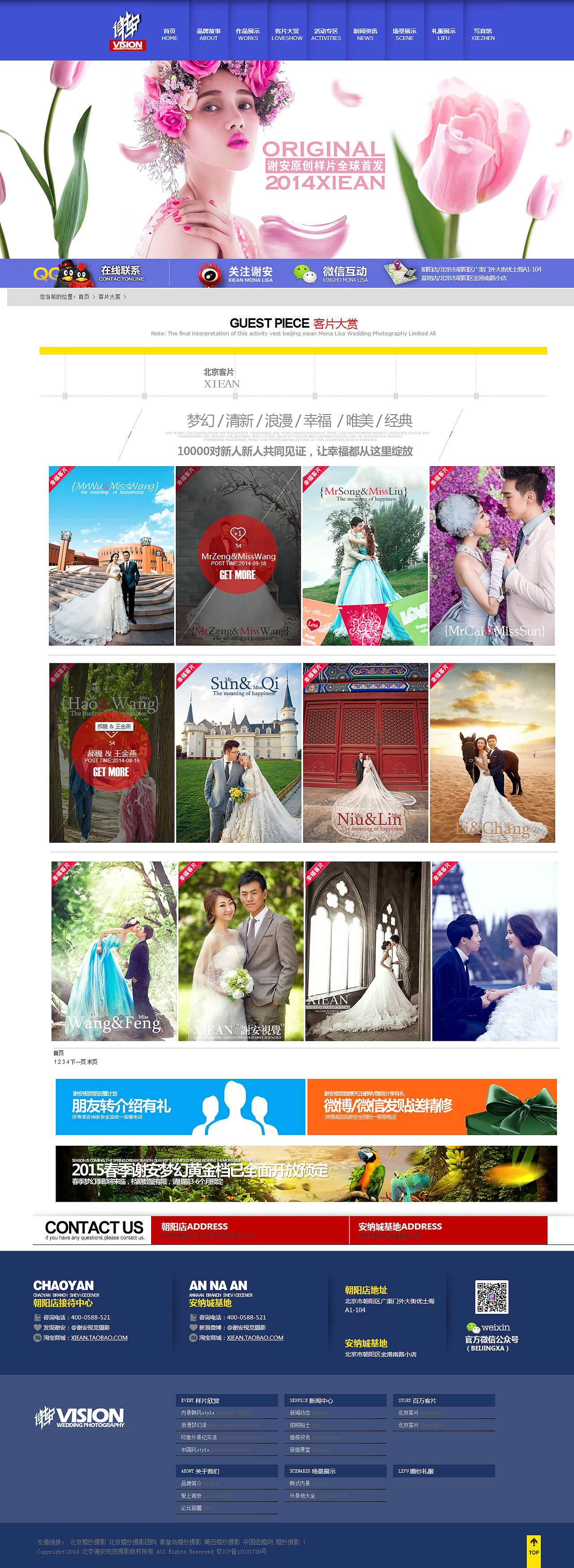Open the SCENE navigation item
Viewport: 574px width, 1568px height.
click(x=404, y=35)
